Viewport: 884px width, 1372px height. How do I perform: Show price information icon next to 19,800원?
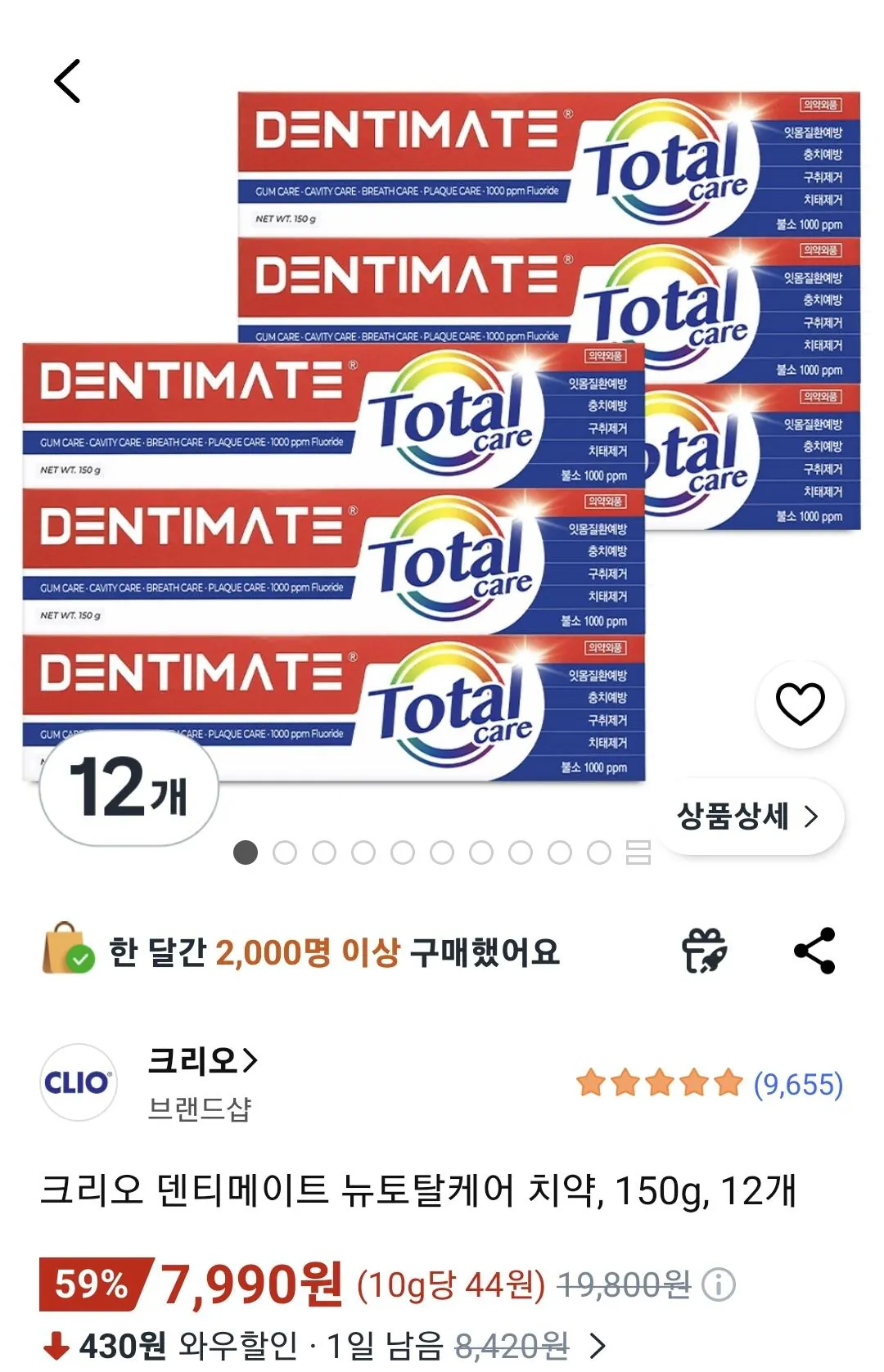point(719,1284)
